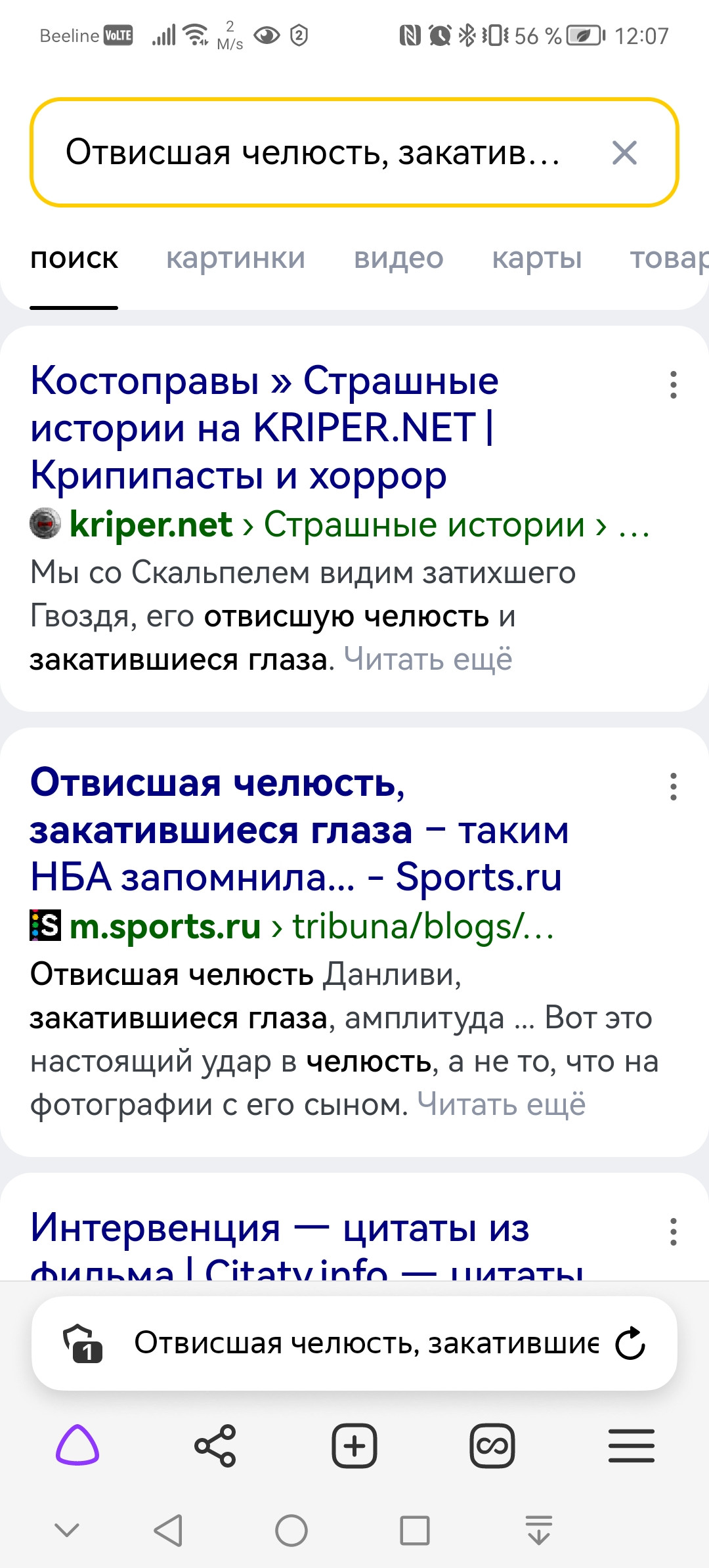This screenshot has height=1568, width=709.
Task: Switch to the карты tab
Action: [x=537, y=259]
